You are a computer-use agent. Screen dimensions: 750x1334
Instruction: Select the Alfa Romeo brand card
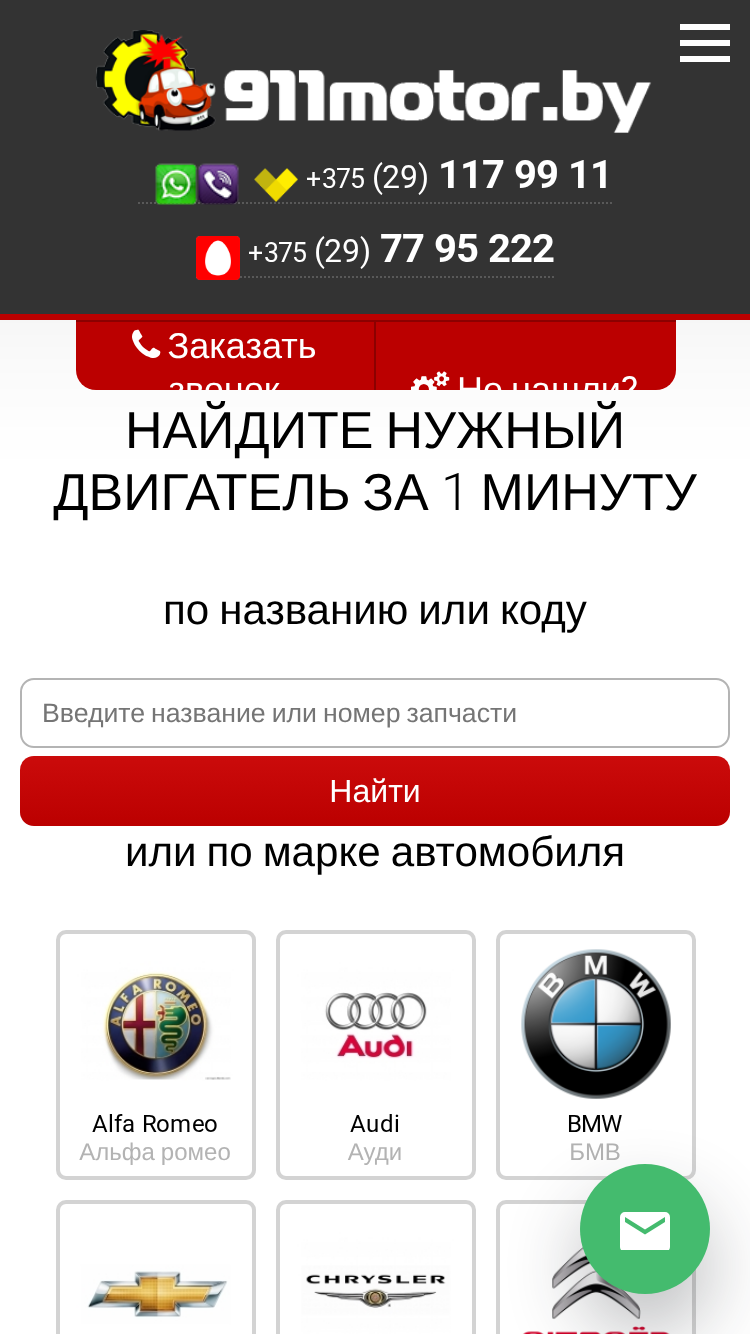pyautogui.click(x=156, y=1055)
